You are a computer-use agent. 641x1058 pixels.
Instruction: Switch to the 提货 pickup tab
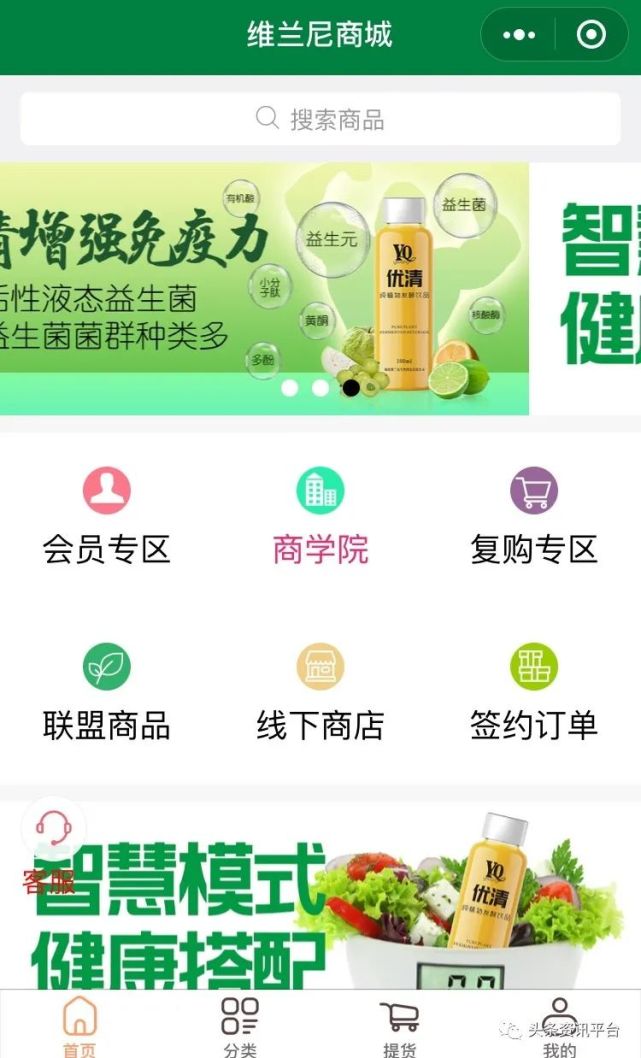tap(400, 1025)
